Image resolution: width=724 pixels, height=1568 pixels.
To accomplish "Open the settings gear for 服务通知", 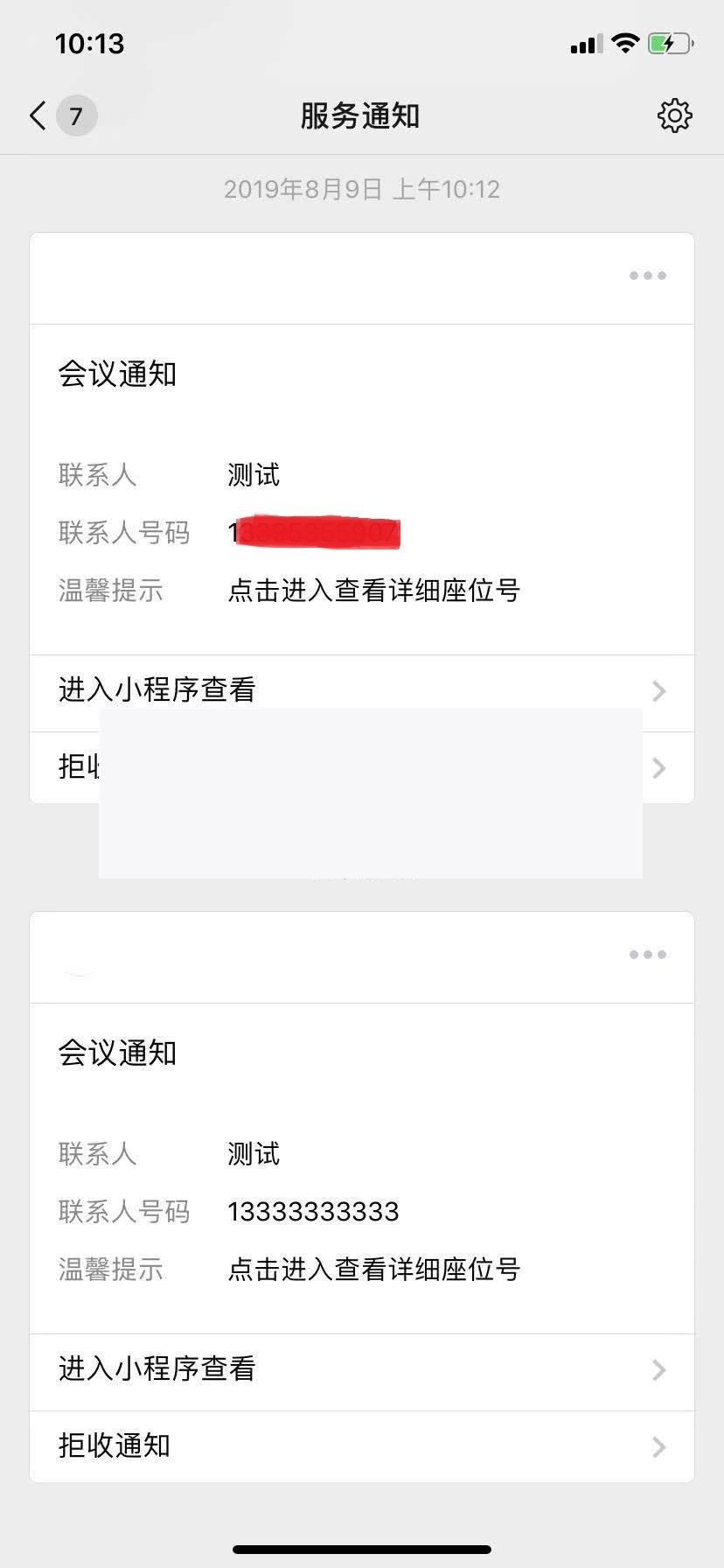I will [x=673, y=115].
